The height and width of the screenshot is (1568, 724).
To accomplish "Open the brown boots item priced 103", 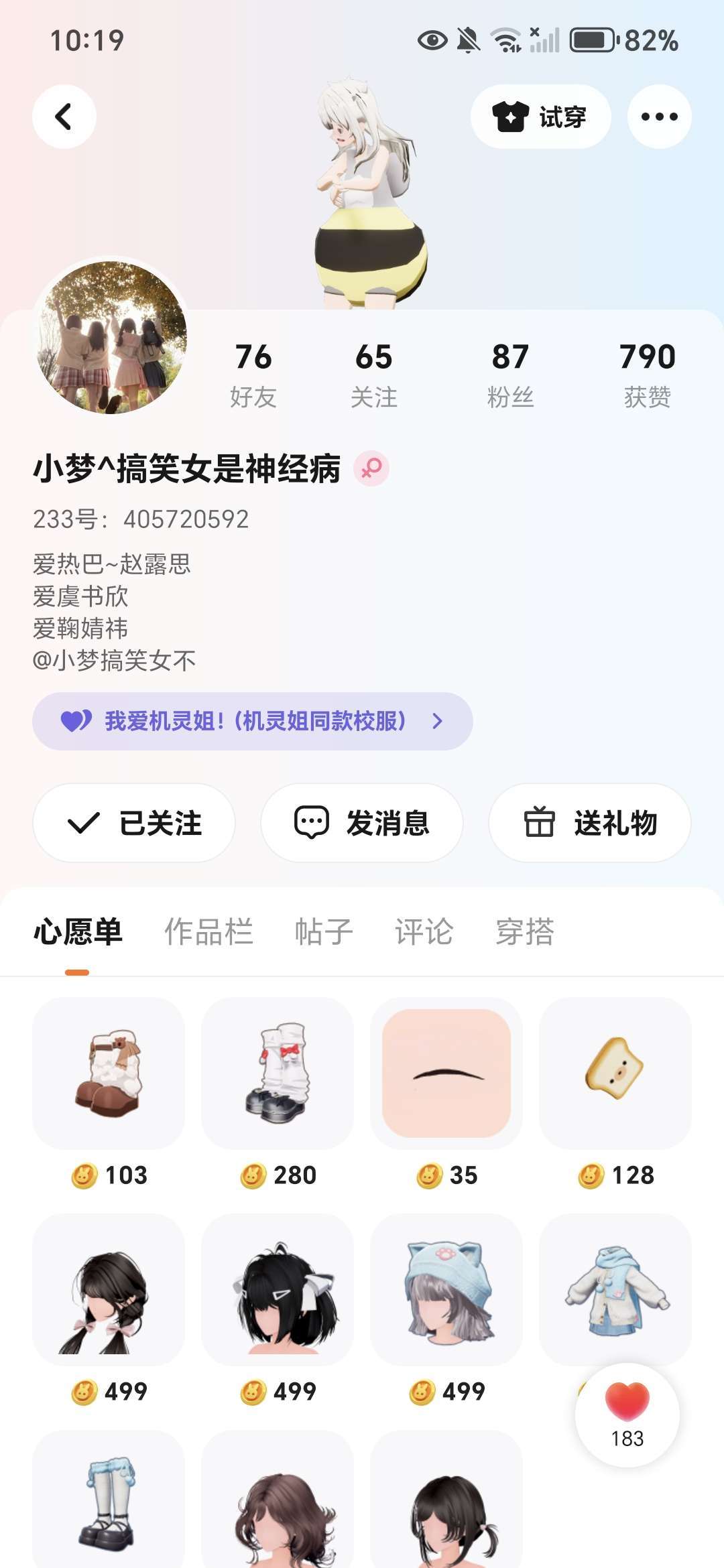I will 109,1073.
